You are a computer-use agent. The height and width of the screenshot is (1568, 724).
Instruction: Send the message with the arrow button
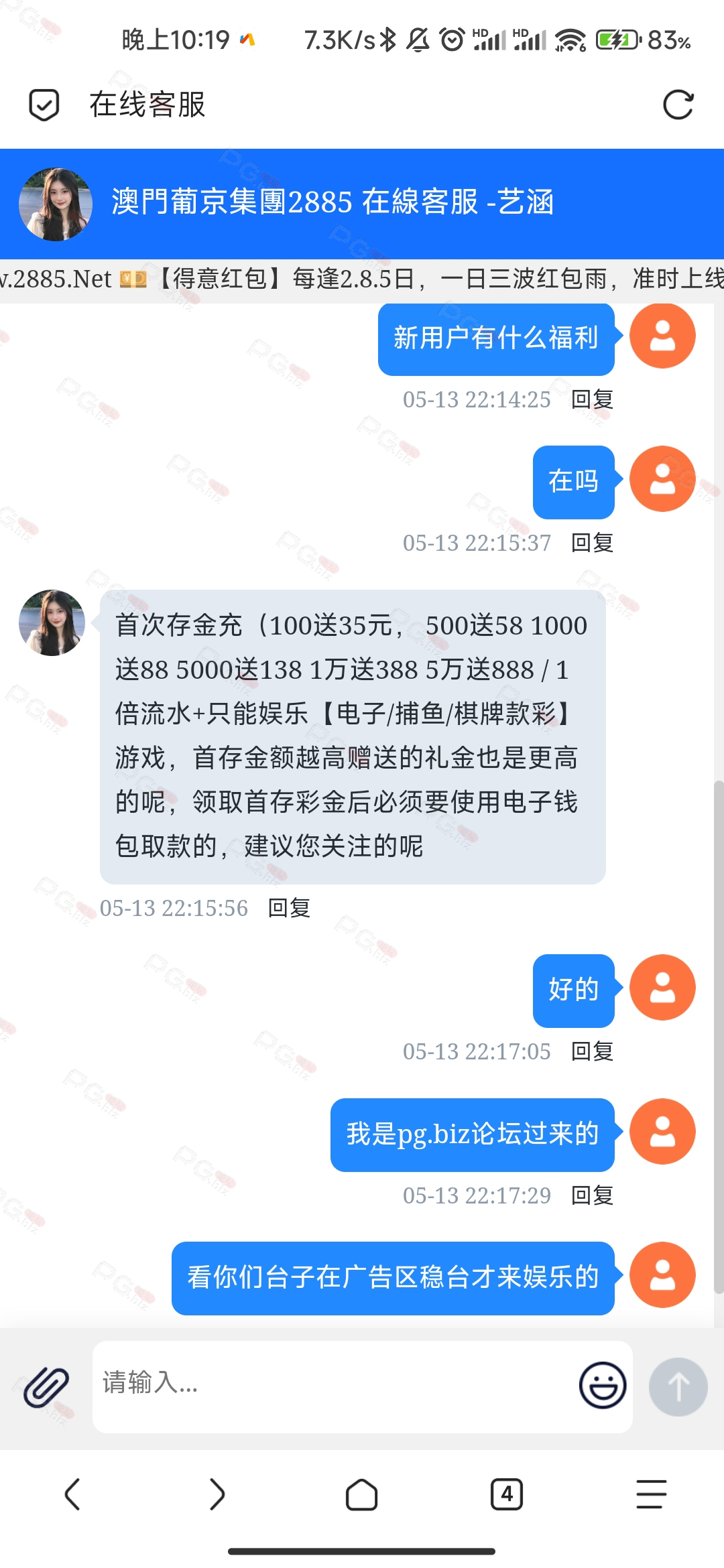coord(678,1386)
